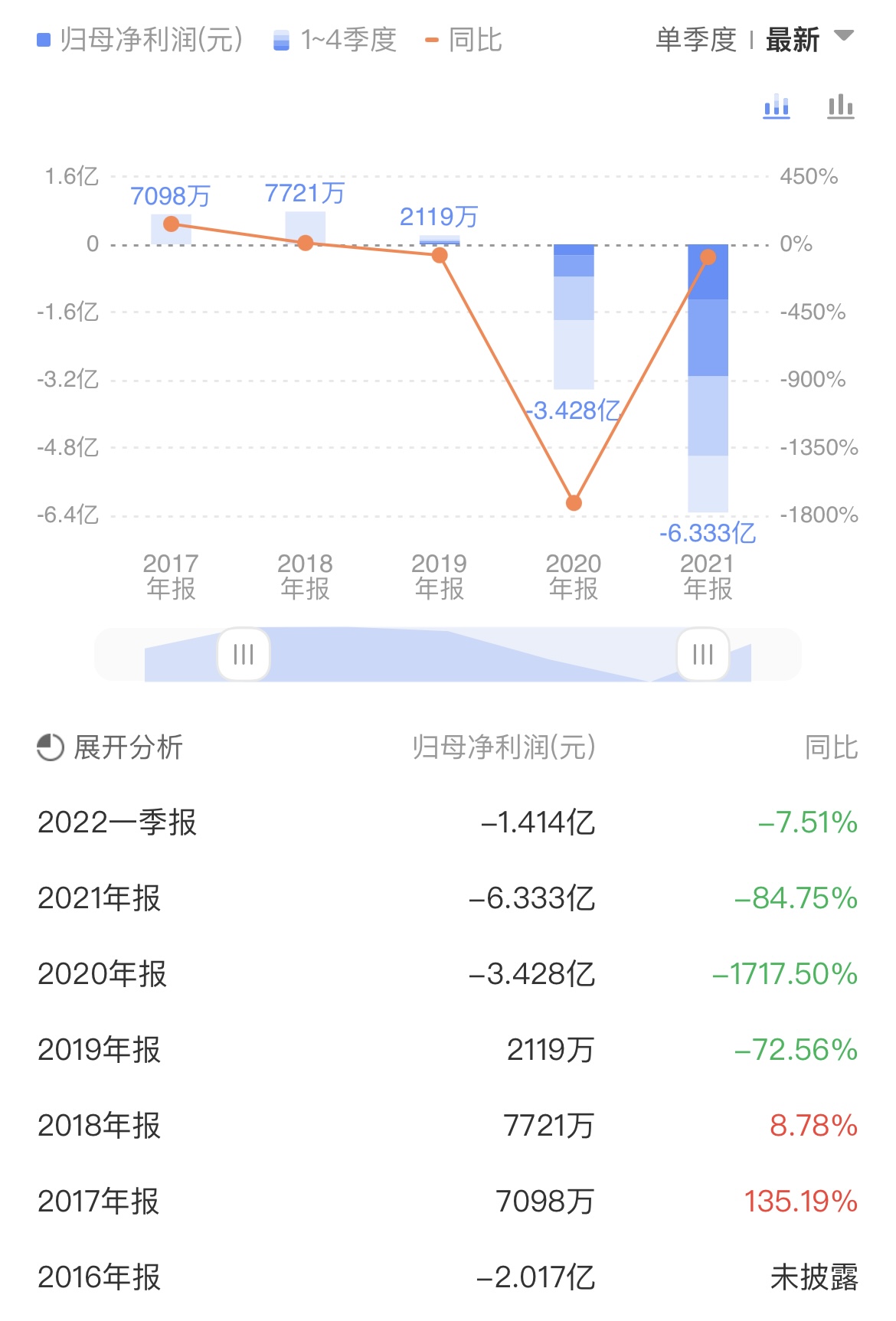Select the blue stacked bar chart style icon
This screenshot has height=1321, width=896.
click(x=777, y=107)
